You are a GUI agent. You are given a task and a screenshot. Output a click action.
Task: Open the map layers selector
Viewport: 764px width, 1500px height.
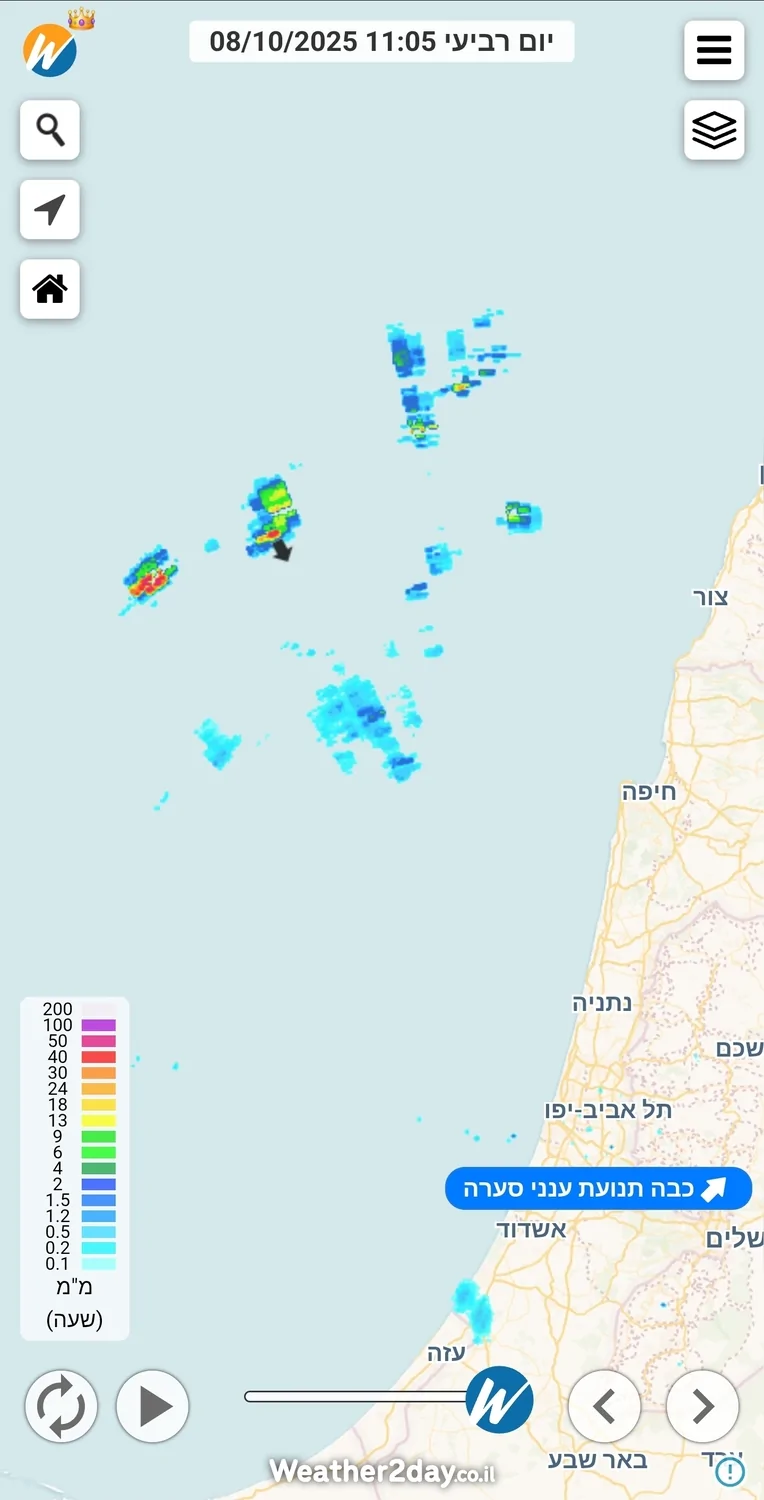pos(714,130)
